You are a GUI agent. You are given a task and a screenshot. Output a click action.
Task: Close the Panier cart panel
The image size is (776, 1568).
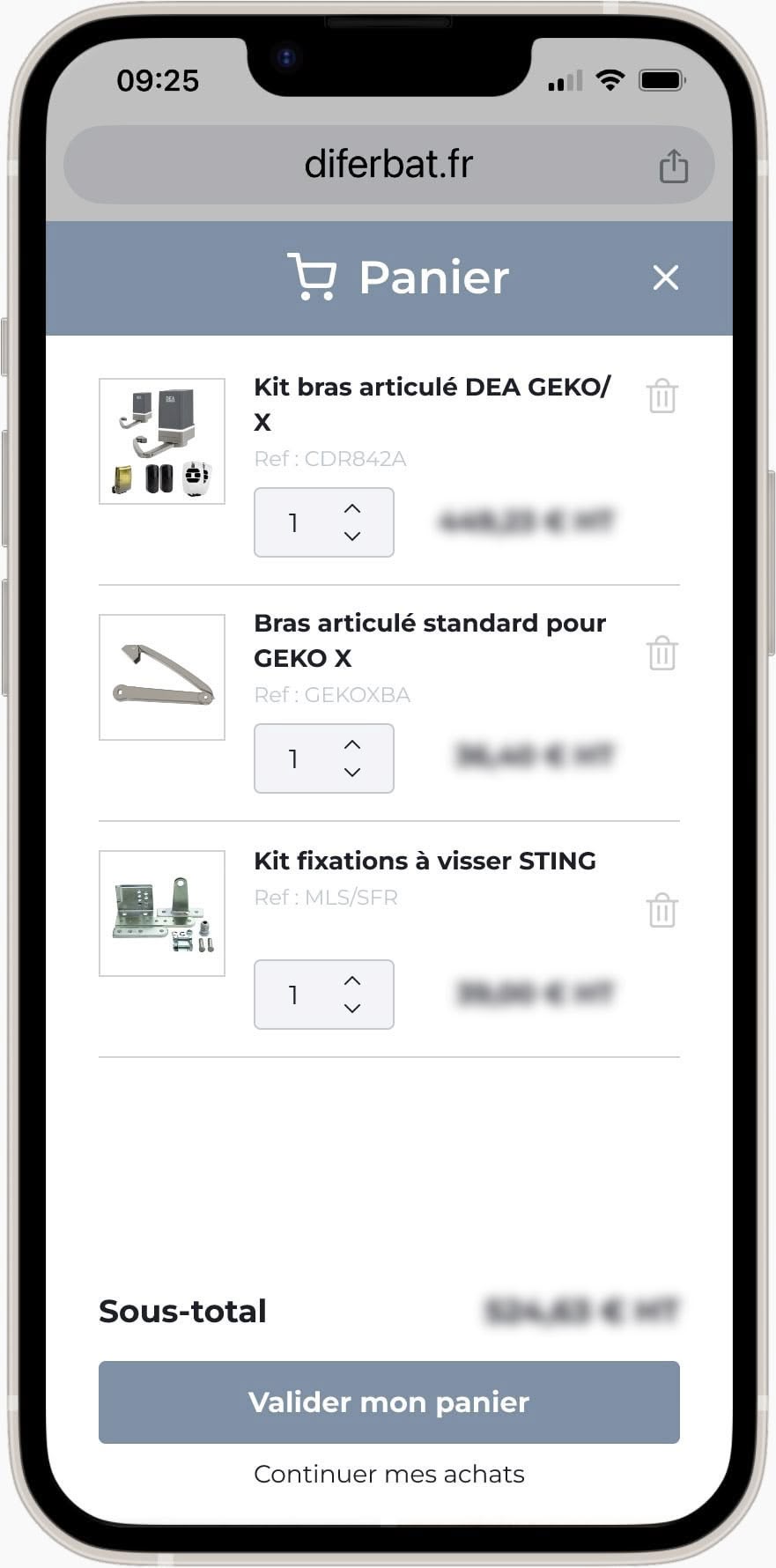pyautogui.click(x=666, y=277)
